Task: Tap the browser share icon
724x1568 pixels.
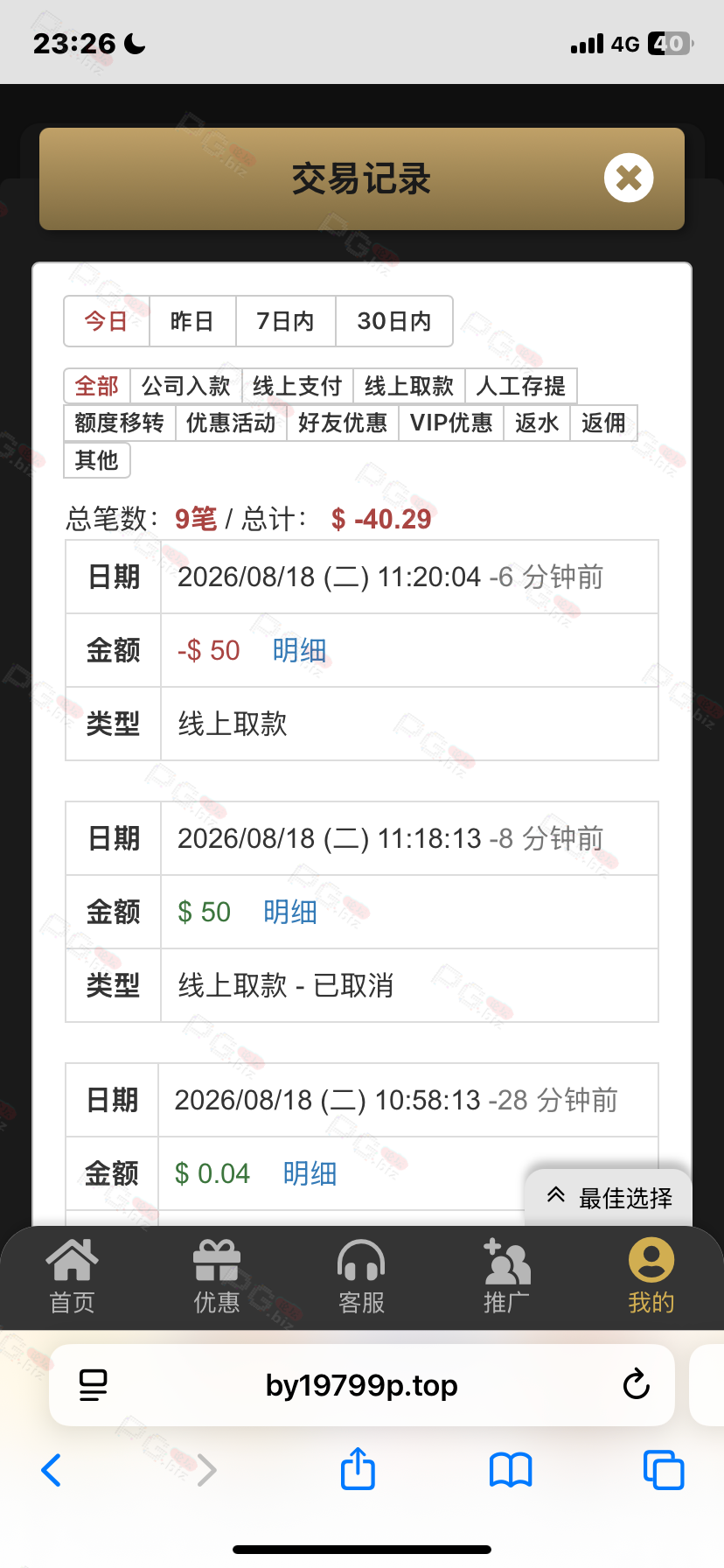Action: click(358, 1469)
